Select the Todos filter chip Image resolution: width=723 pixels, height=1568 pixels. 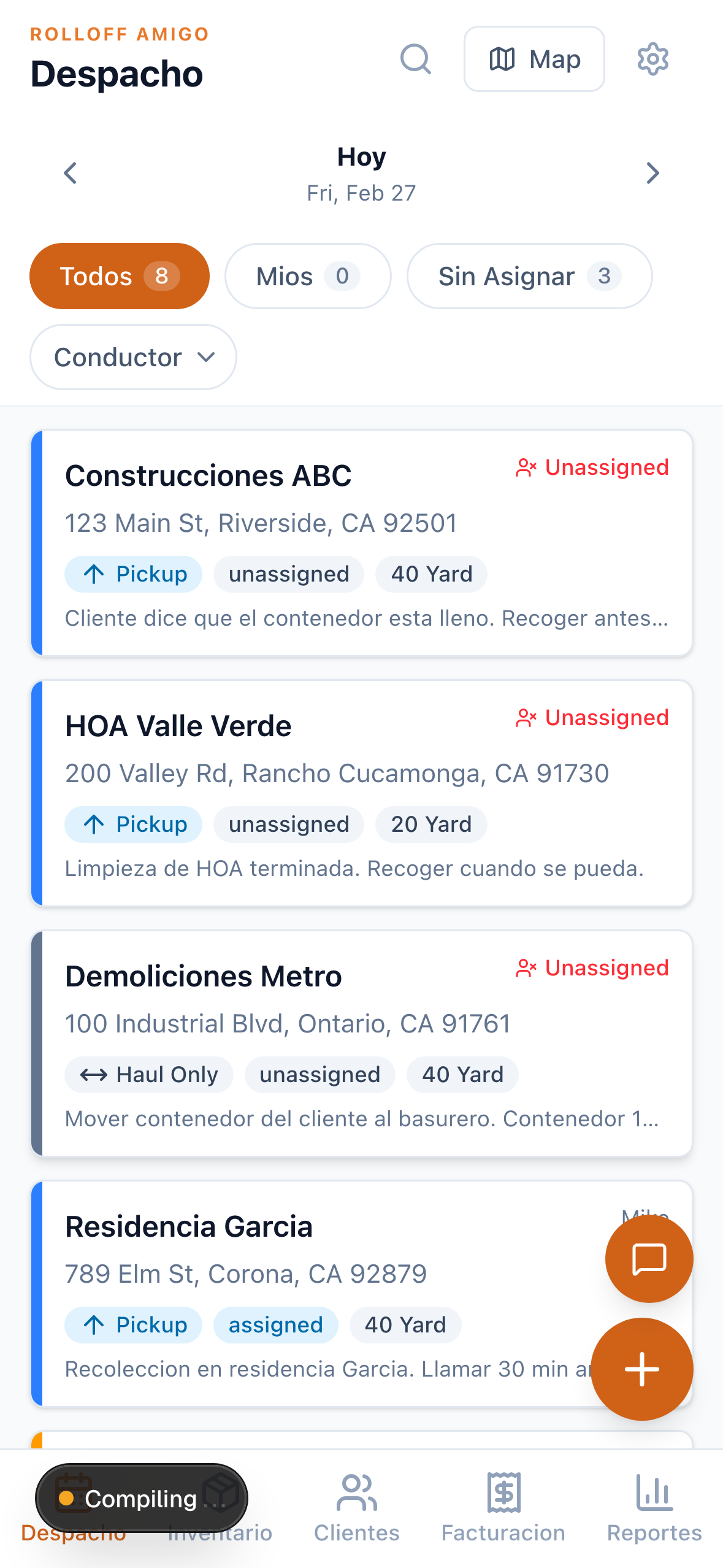coord(120,276)
